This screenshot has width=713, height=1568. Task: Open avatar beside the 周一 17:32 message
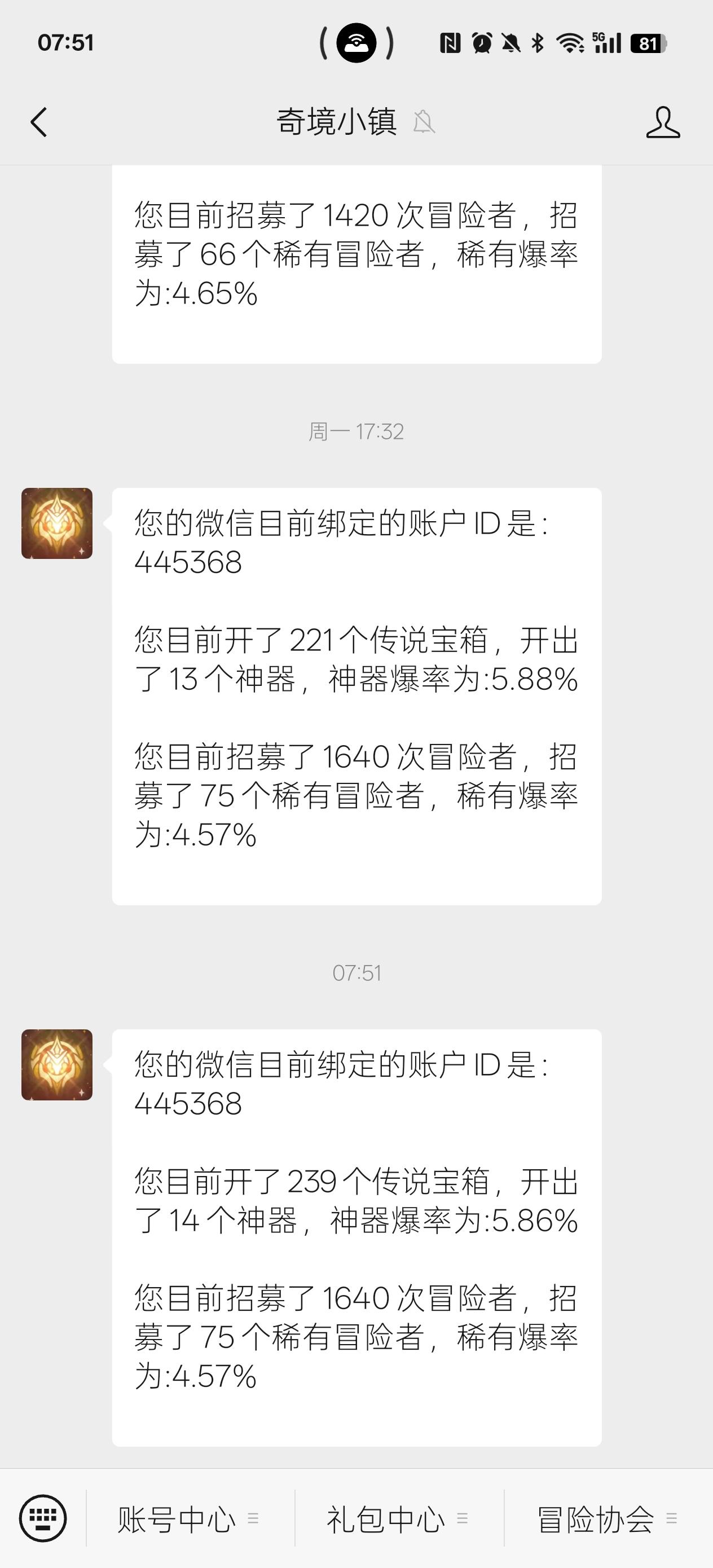coord(56,523)
